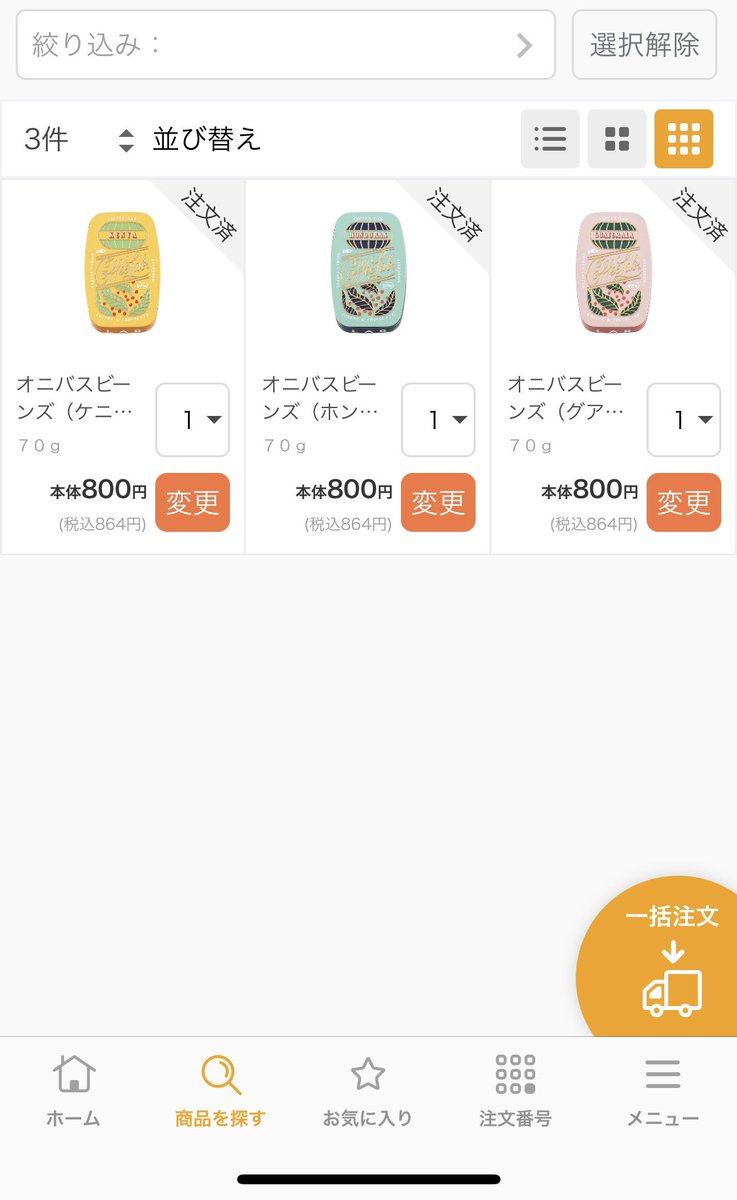
Task: Open the 絞り込み filter field
Action: click(285, 45)
